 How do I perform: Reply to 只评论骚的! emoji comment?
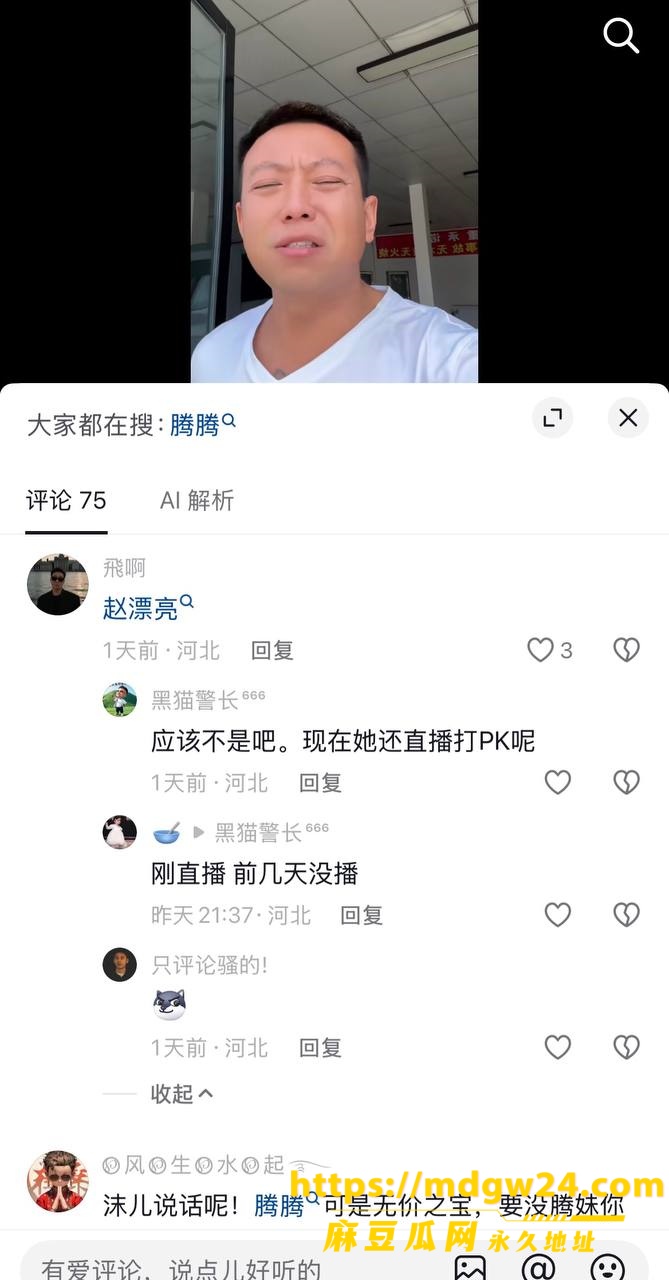point(320,1047)
